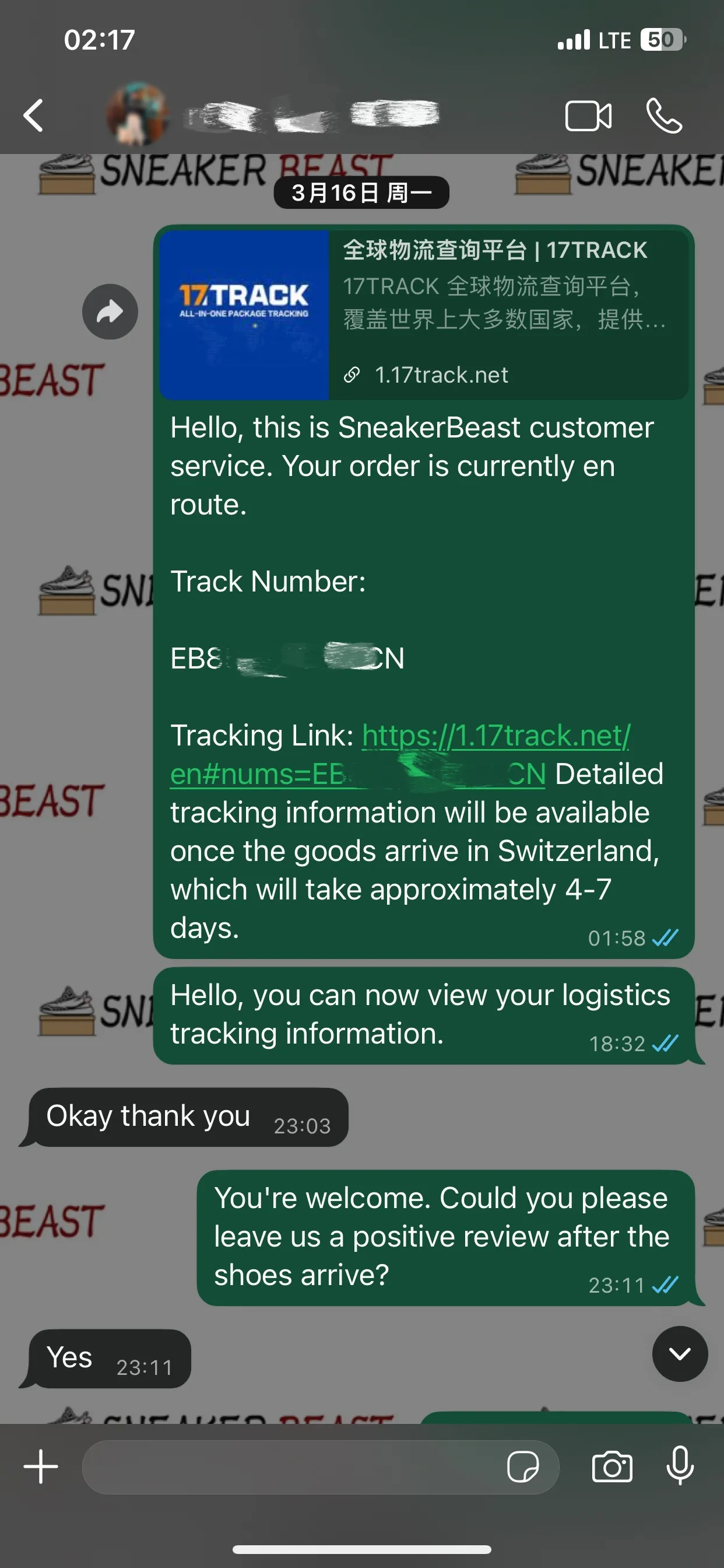Start a voice call
The height and width of the screenshot is (1568, 724).
(x=664, y=115)
